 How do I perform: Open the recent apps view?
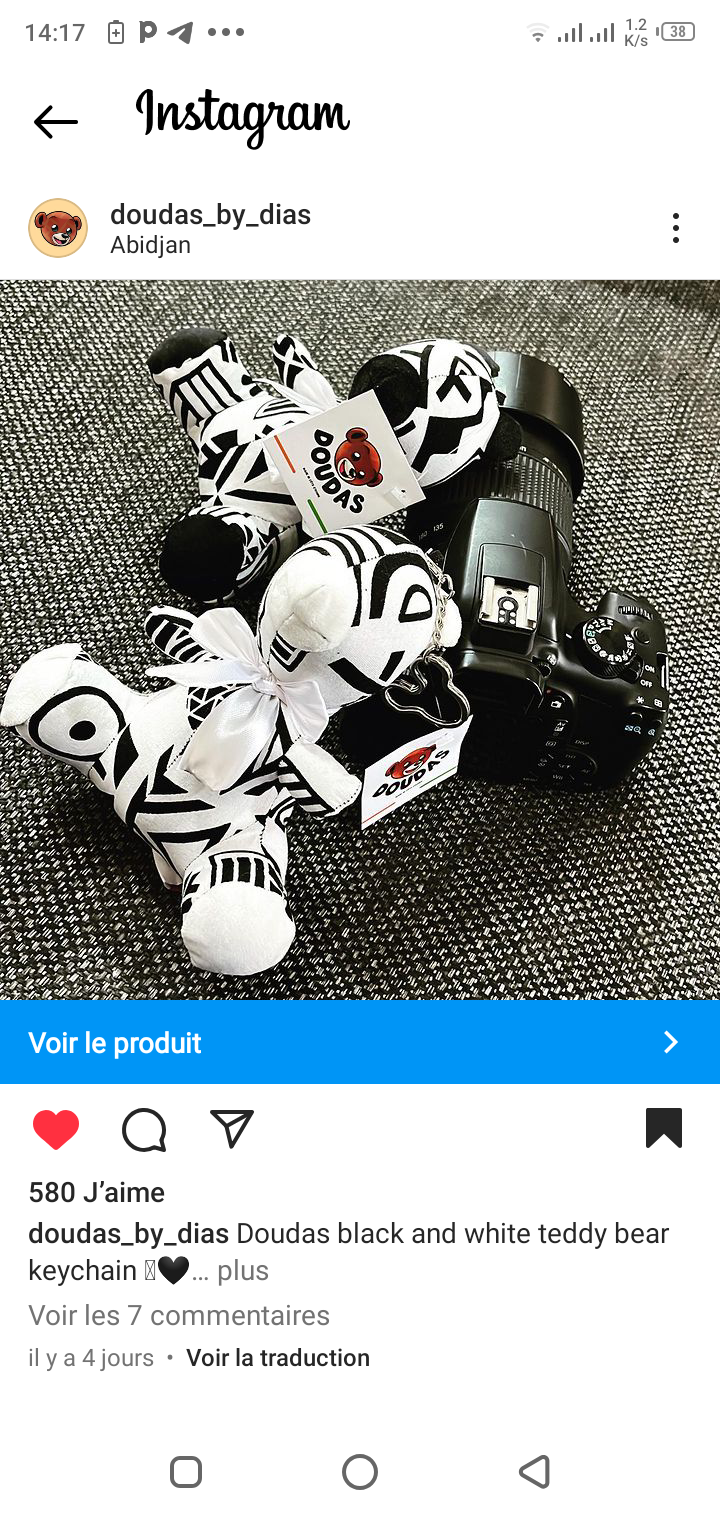[x=186, y=1472]
